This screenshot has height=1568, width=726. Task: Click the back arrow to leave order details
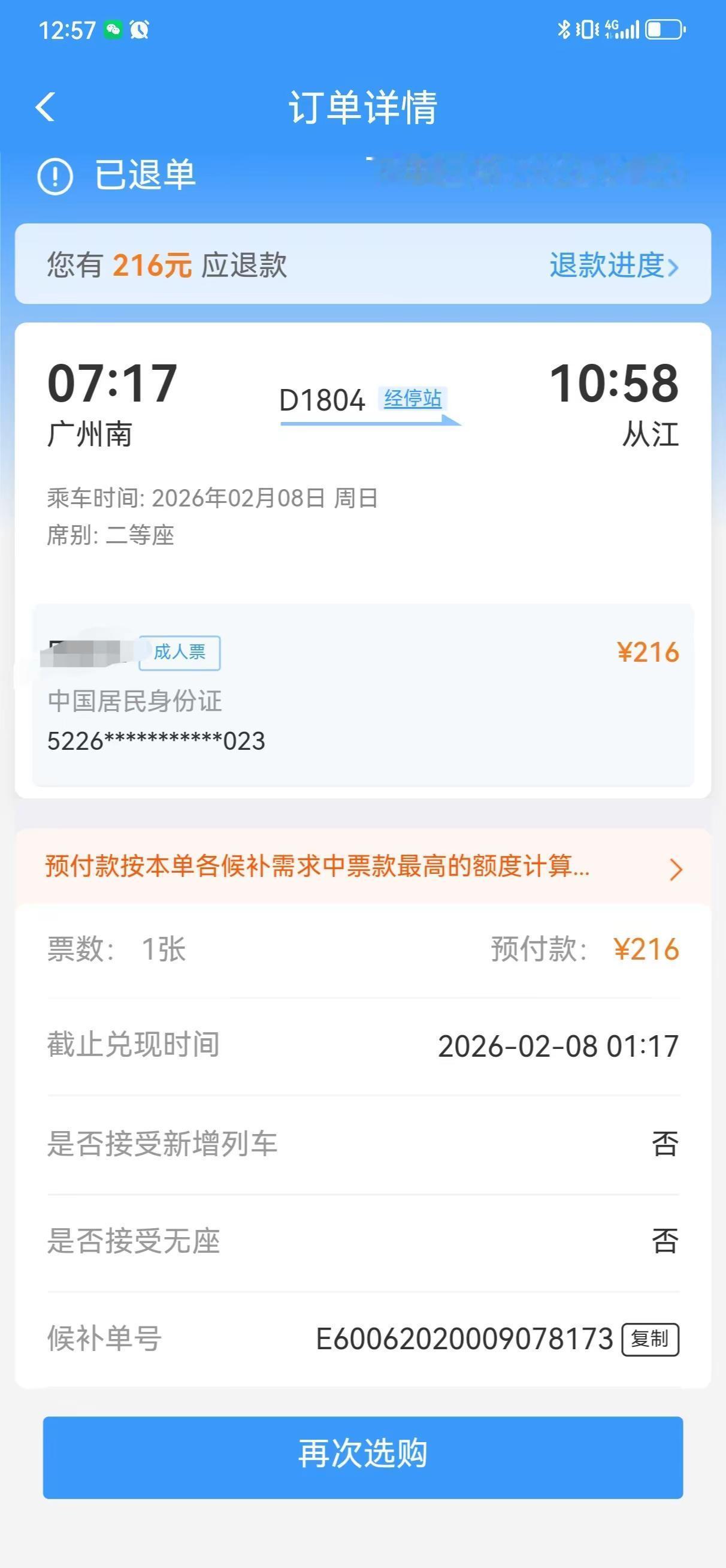pyautogui.click(x=46, y=107)
